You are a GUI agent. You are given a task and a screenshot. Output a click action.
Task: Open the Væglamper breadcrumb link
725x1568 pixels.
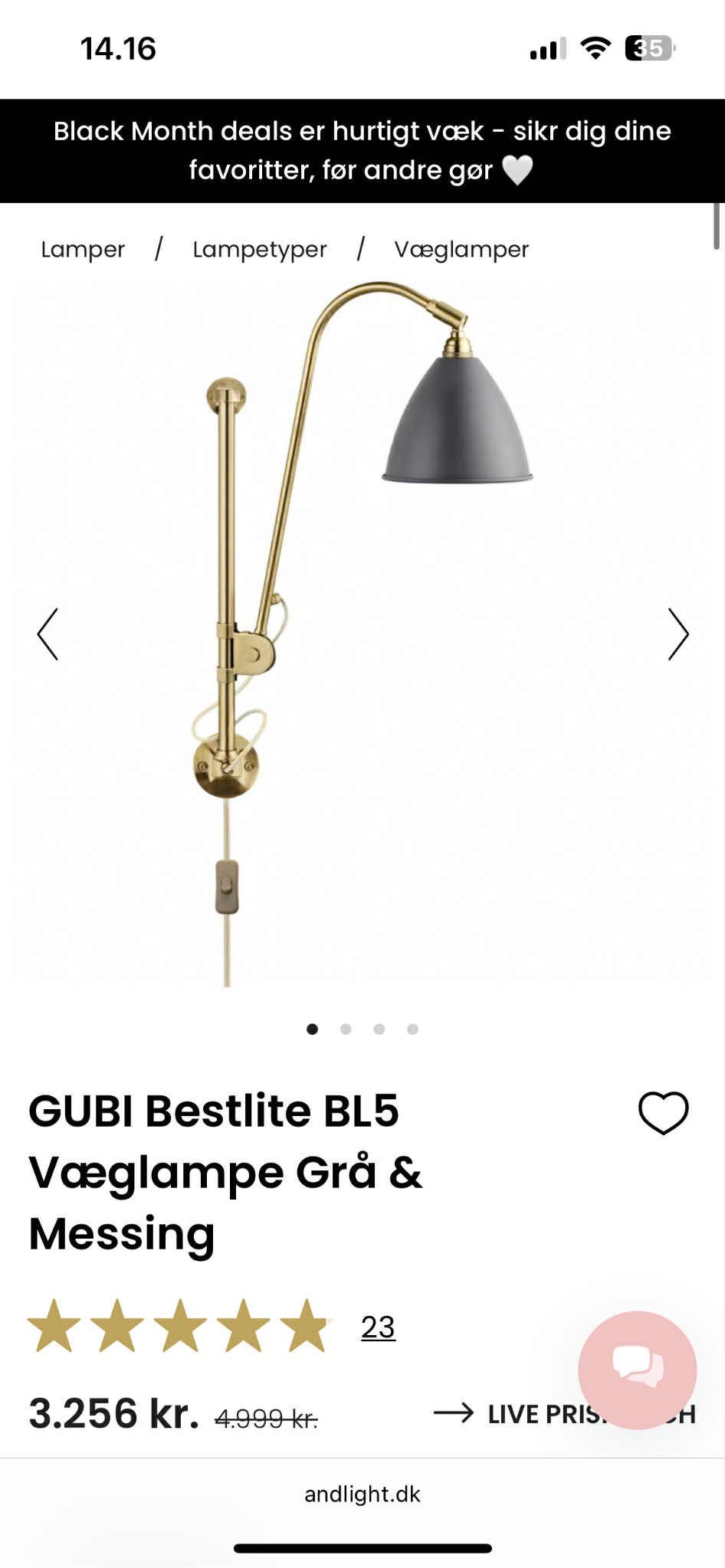coord(461,248)
